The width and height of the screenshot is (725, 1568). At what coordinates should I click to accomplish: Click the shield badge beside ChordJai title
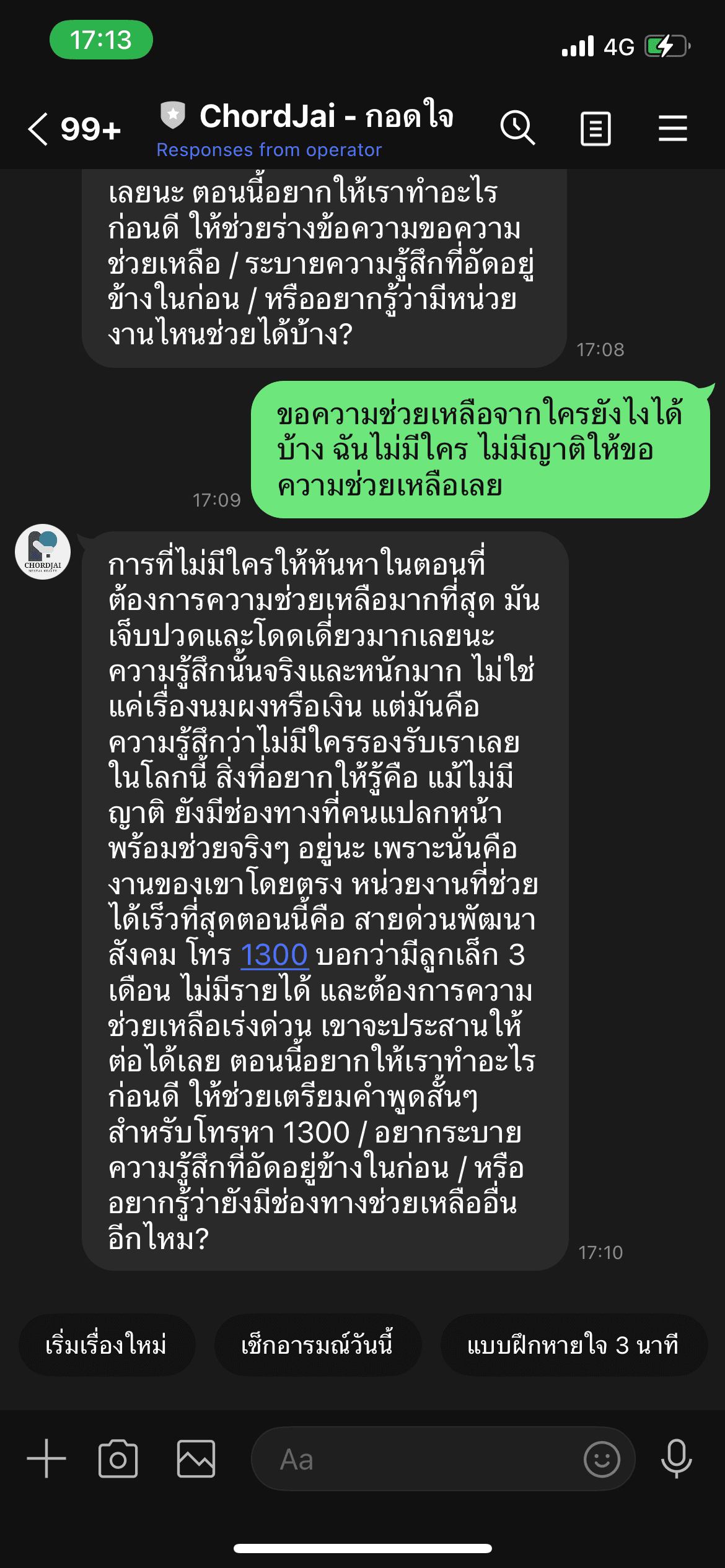(173, 115)
